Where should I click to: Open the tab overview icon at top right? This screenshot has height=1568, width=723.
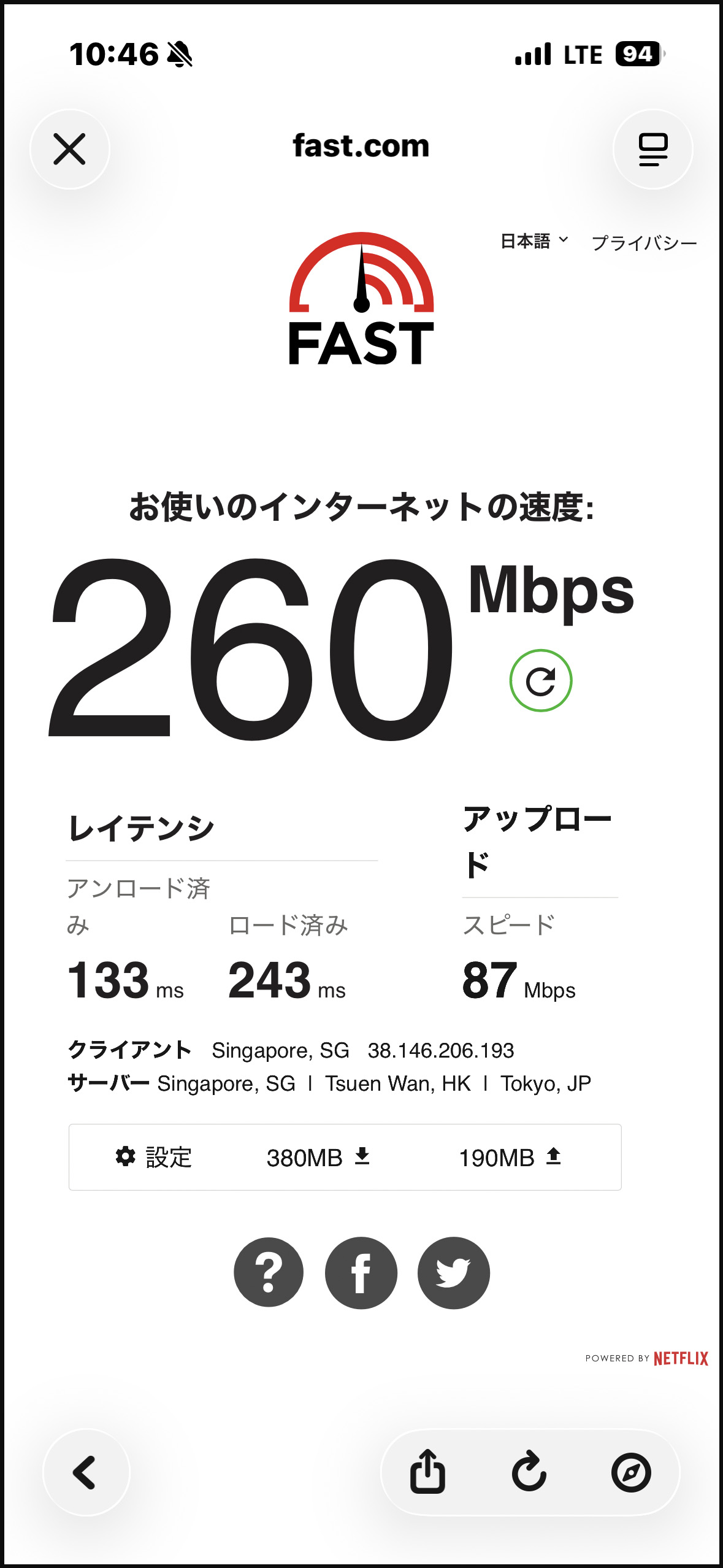(x=652, y=149)
